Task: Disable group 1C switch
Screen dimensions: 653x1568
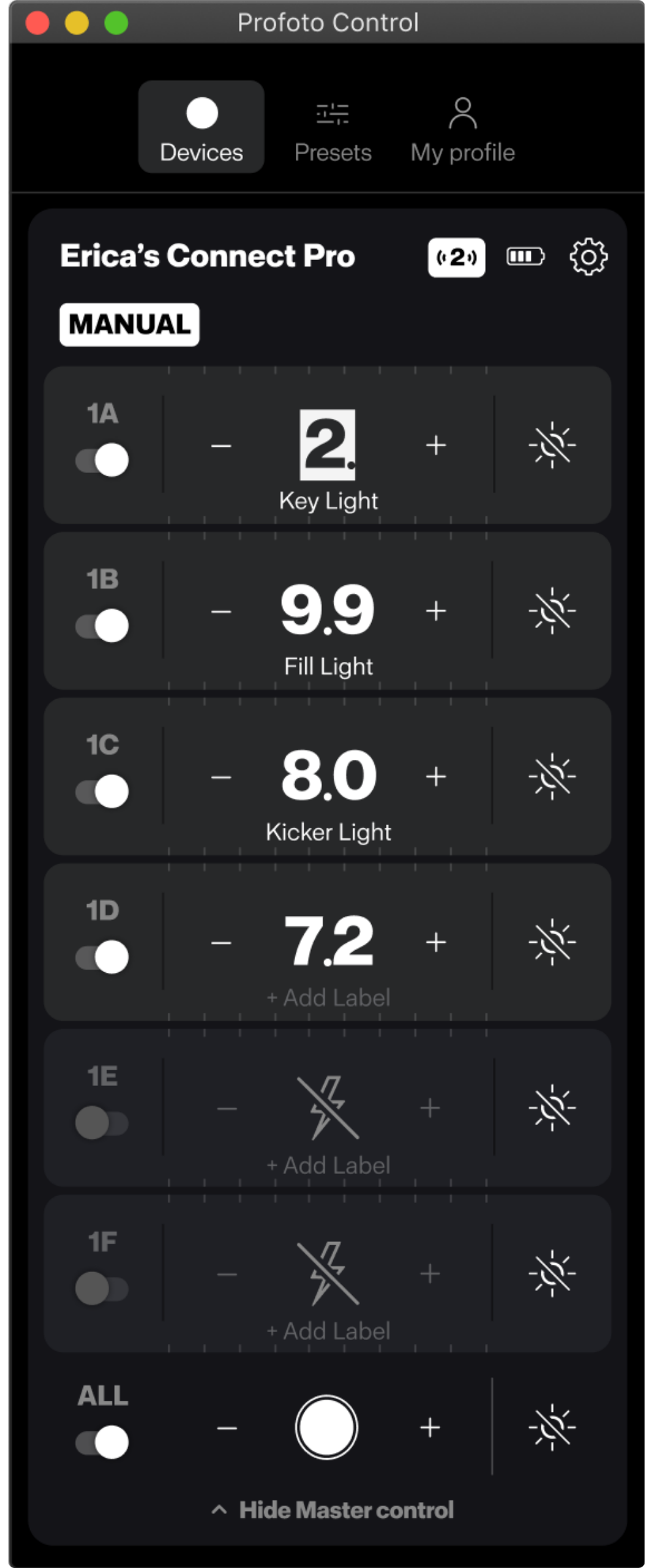Action: pyautogui.click(x=103, y=791)
